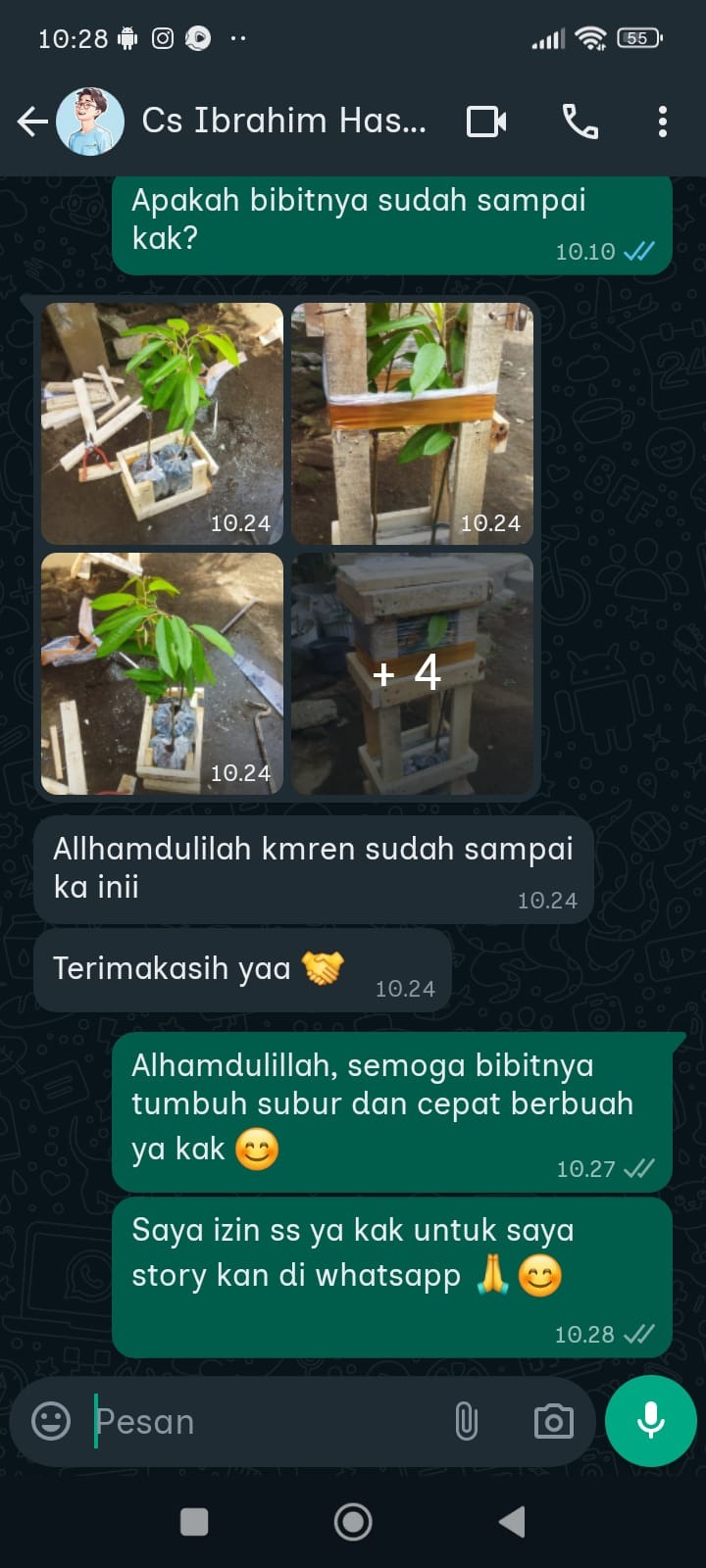Attach a file with the paperclip

click(x=467, y=1421)
